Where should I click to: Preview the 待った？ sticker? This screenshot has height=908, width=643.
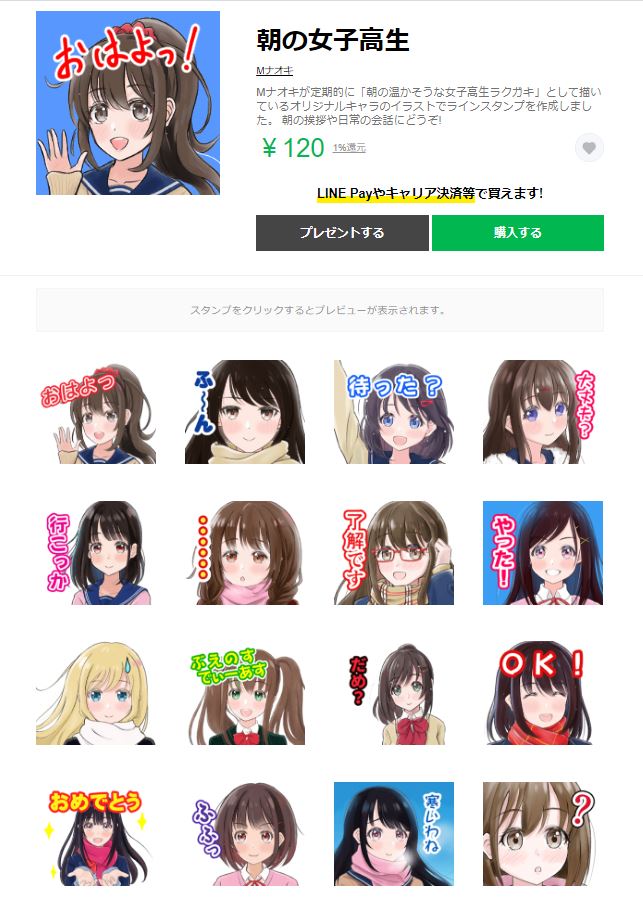[x=394, y=412]
